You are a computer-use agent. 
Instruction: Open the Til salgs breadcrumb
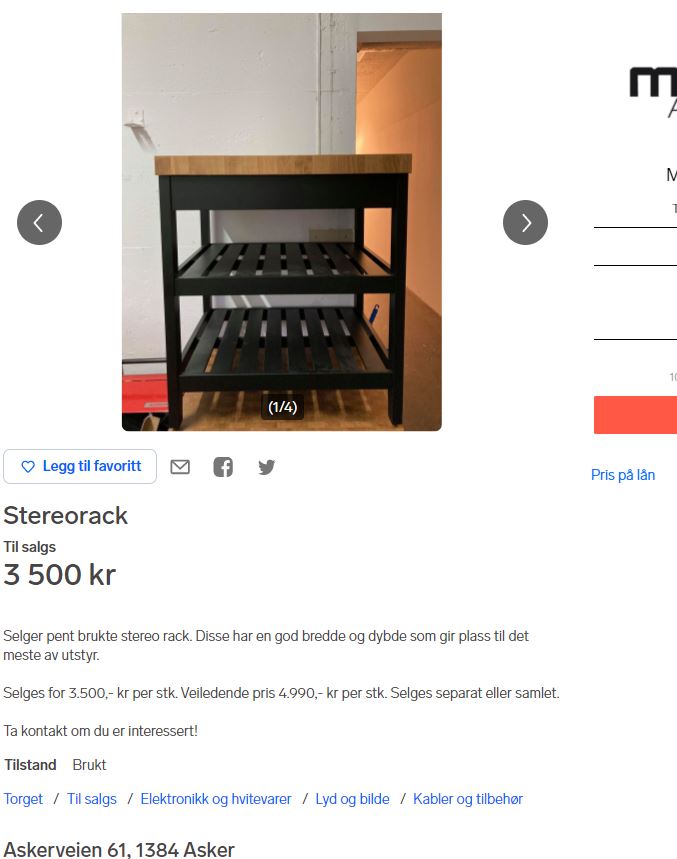click(92, 799)
